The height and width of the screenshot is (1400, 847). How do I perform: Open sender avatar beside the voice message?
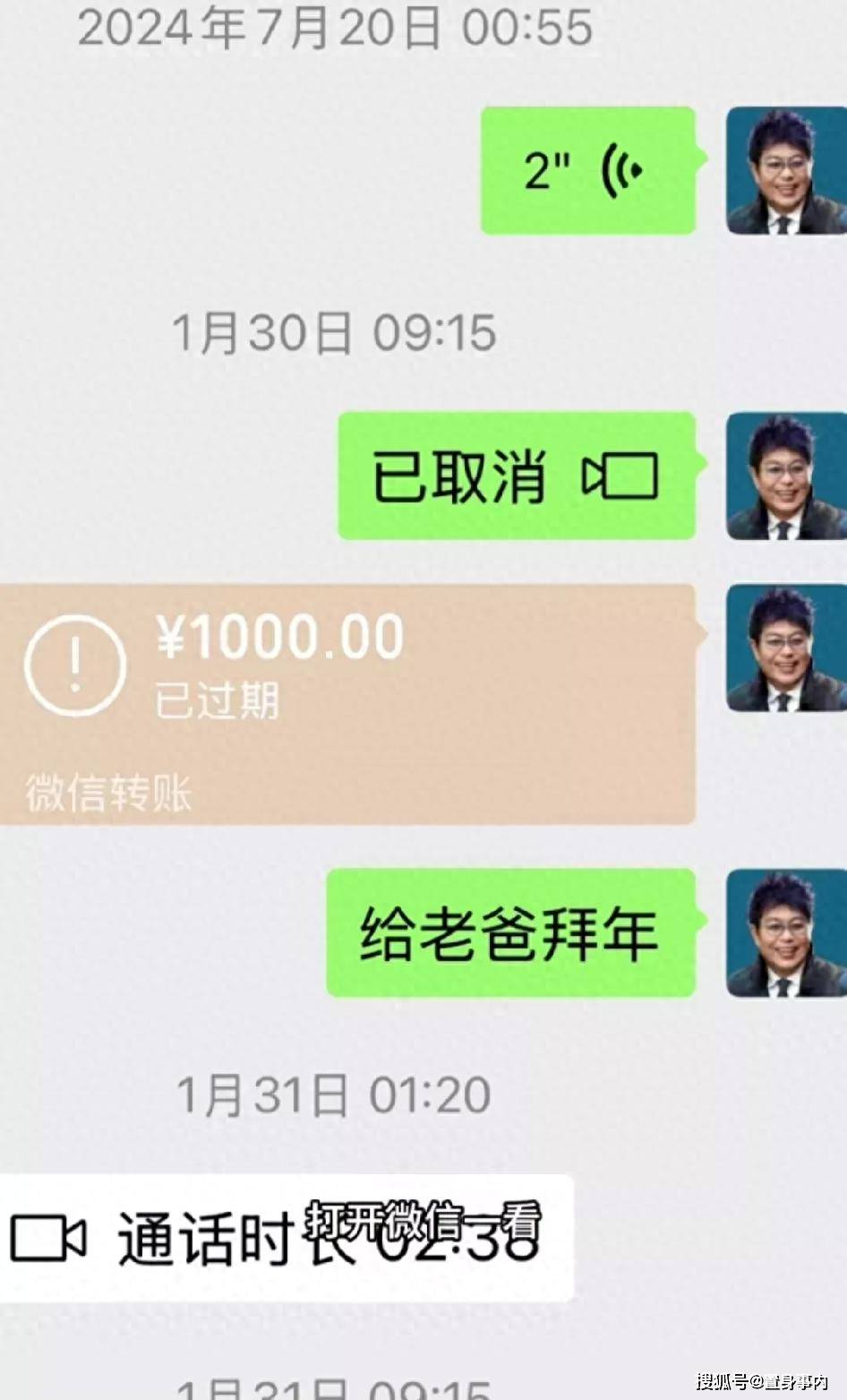(785, 170)
